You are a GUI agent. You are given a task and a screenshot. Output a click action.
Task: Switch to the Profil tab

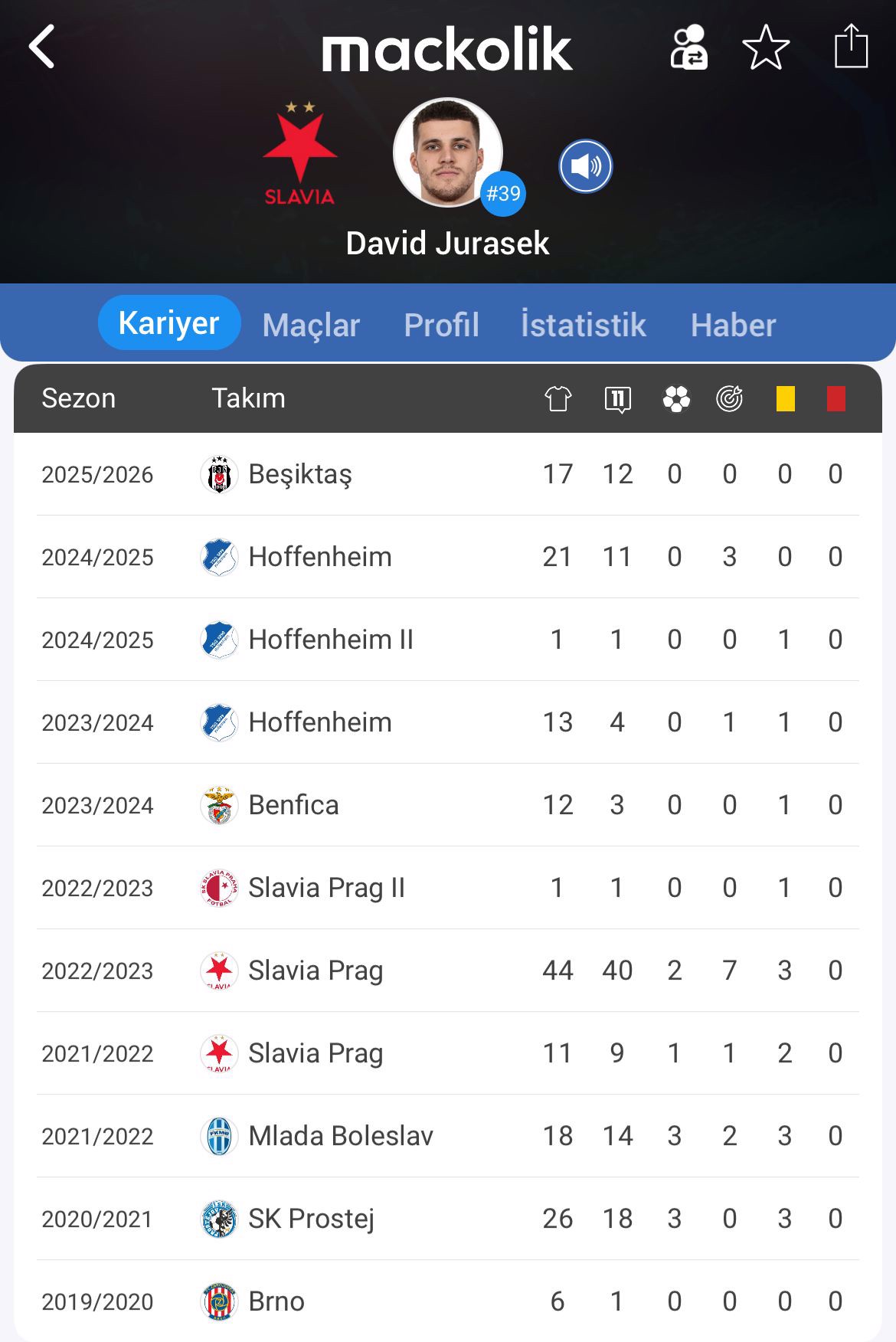coord(442,325)
